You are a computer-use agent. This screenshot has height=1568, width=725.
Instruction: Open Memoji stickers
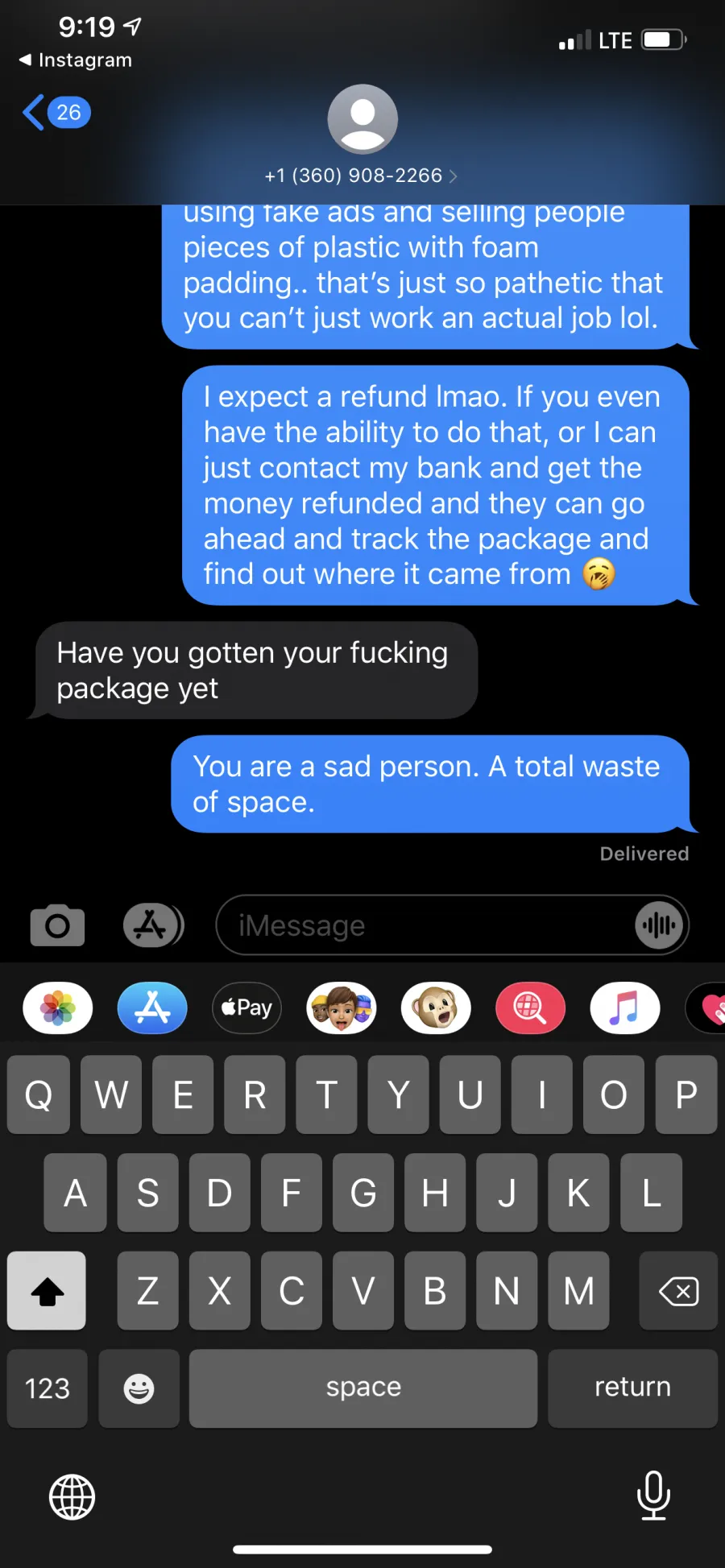[x=342, y=1007]
